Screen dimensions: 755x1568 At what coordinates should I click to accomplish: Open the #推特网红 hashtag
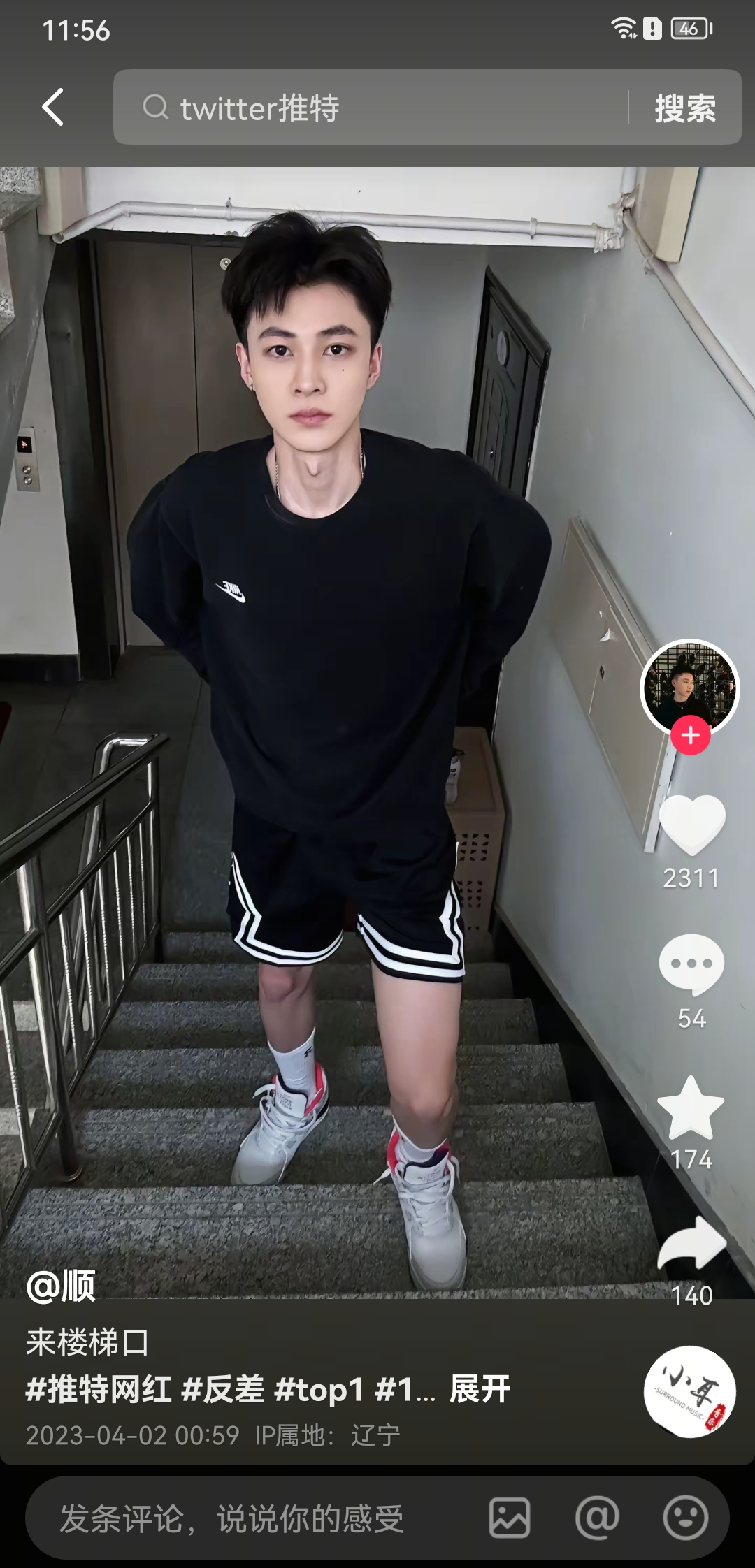[x=98, y=1389]
